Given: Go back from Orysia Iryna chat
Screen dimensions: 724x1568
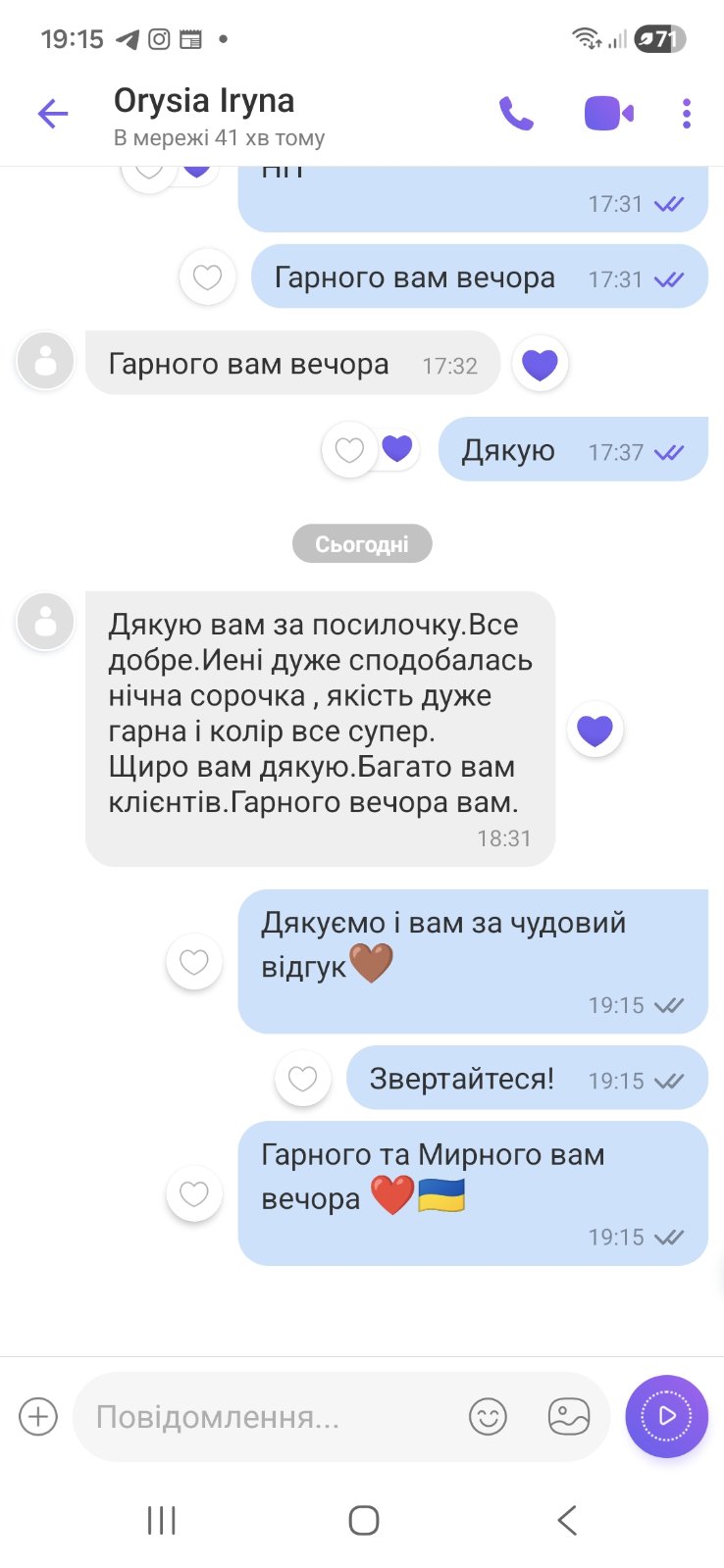Looking at the screenshot, I should click(53, 114).
